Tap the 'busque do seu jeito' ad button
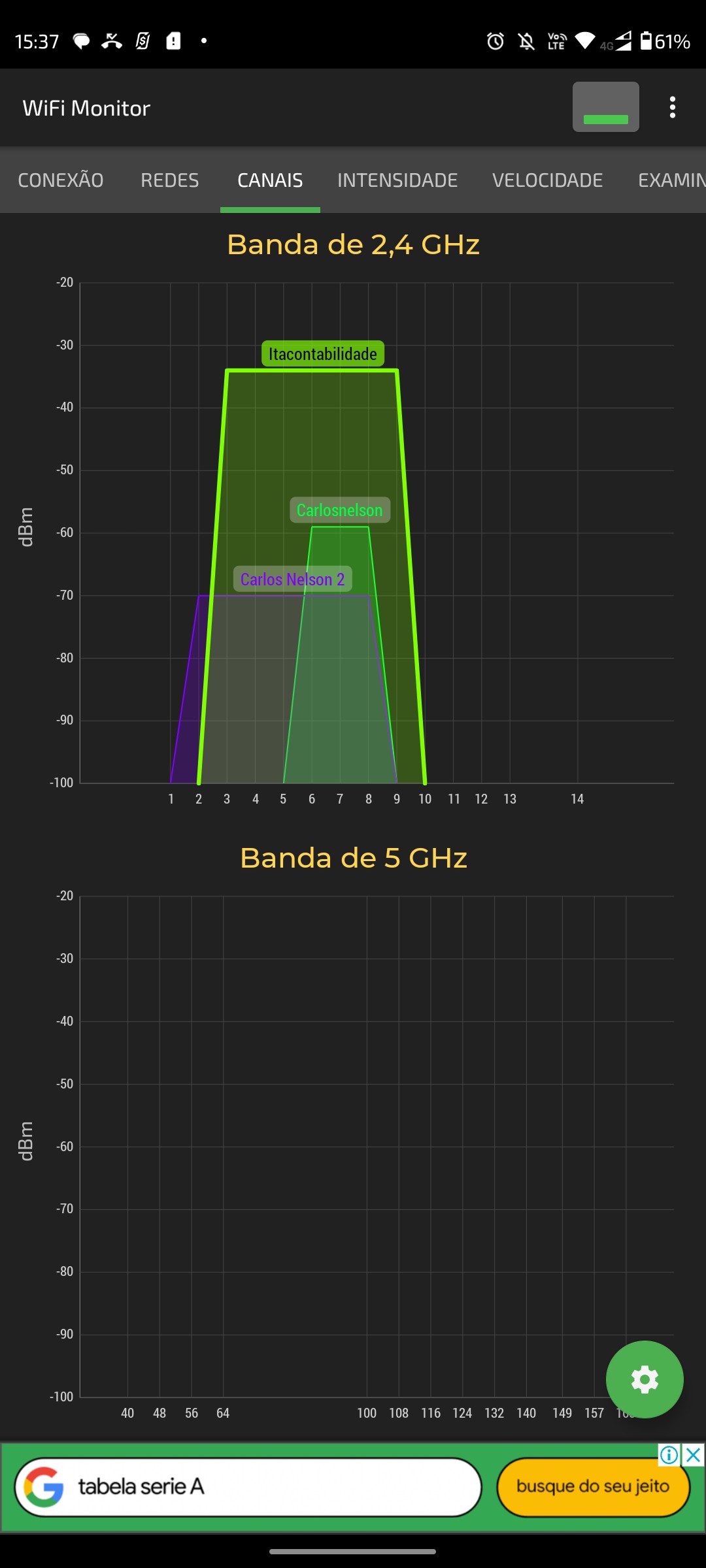Viewport: 706px width, 1568px height. pos(593,1486)
